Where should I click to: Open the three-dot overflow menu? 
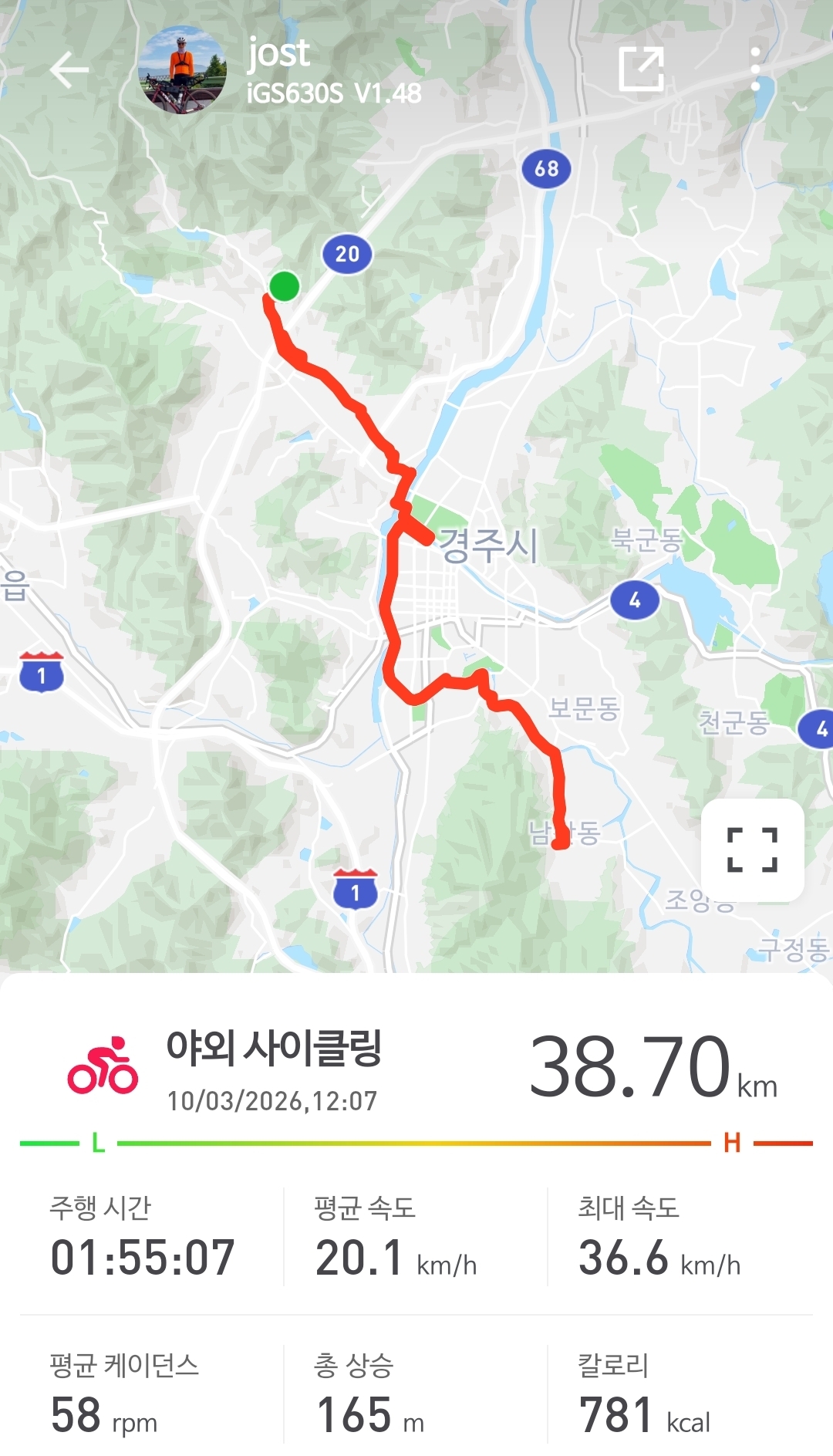755,69
